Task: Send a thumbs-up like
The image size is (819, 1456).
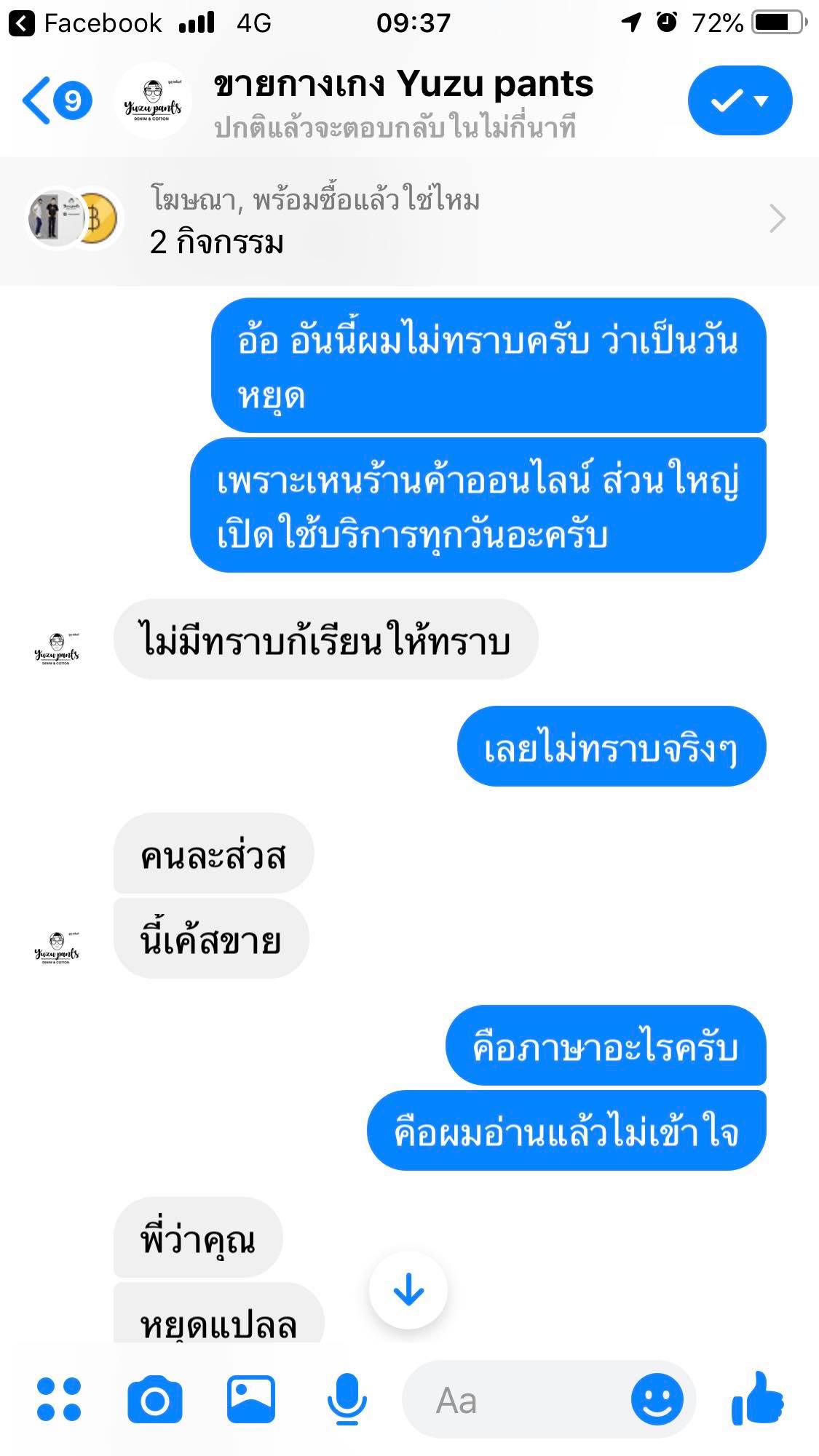Action: [x=758, y=1398]
